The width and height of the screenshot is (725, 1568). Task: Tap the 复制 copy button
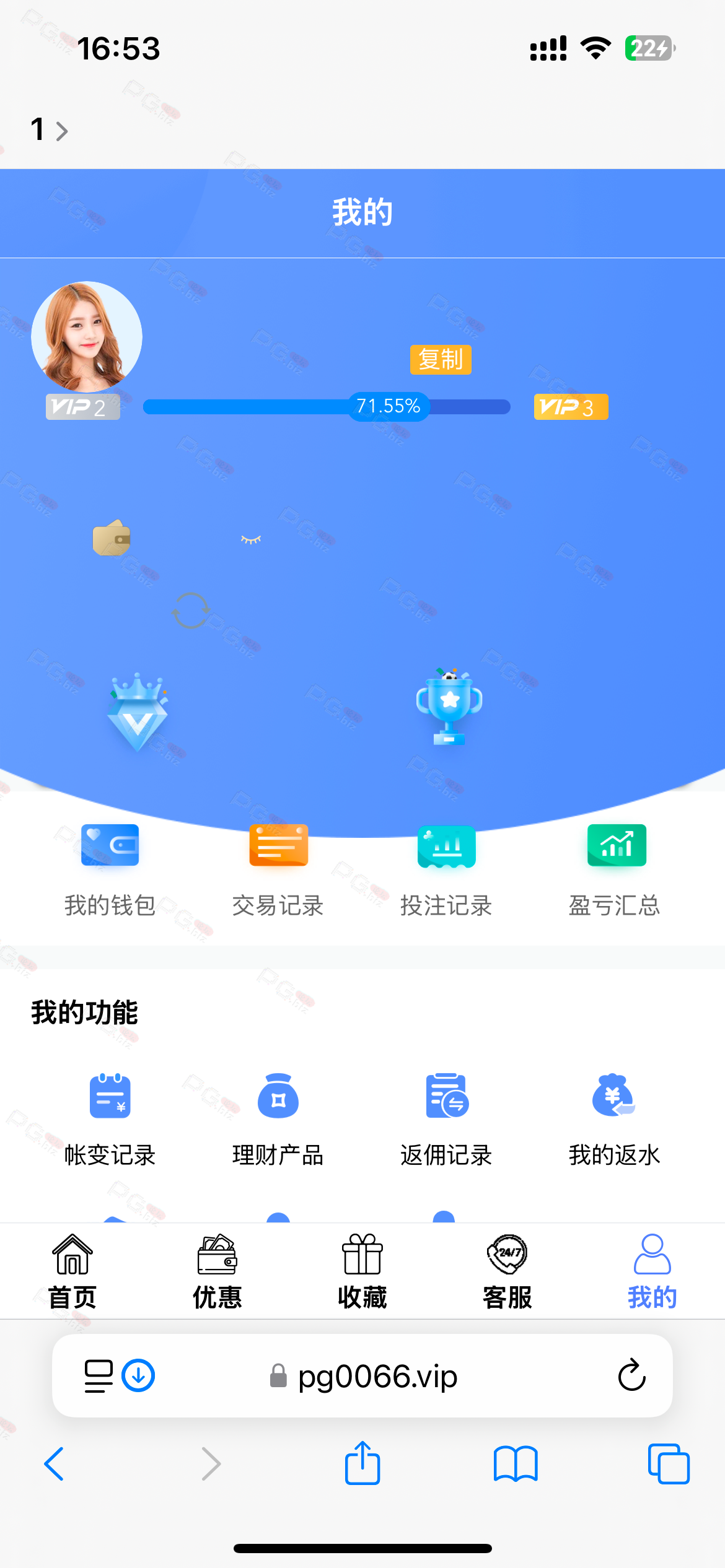[x=441, y=359]
